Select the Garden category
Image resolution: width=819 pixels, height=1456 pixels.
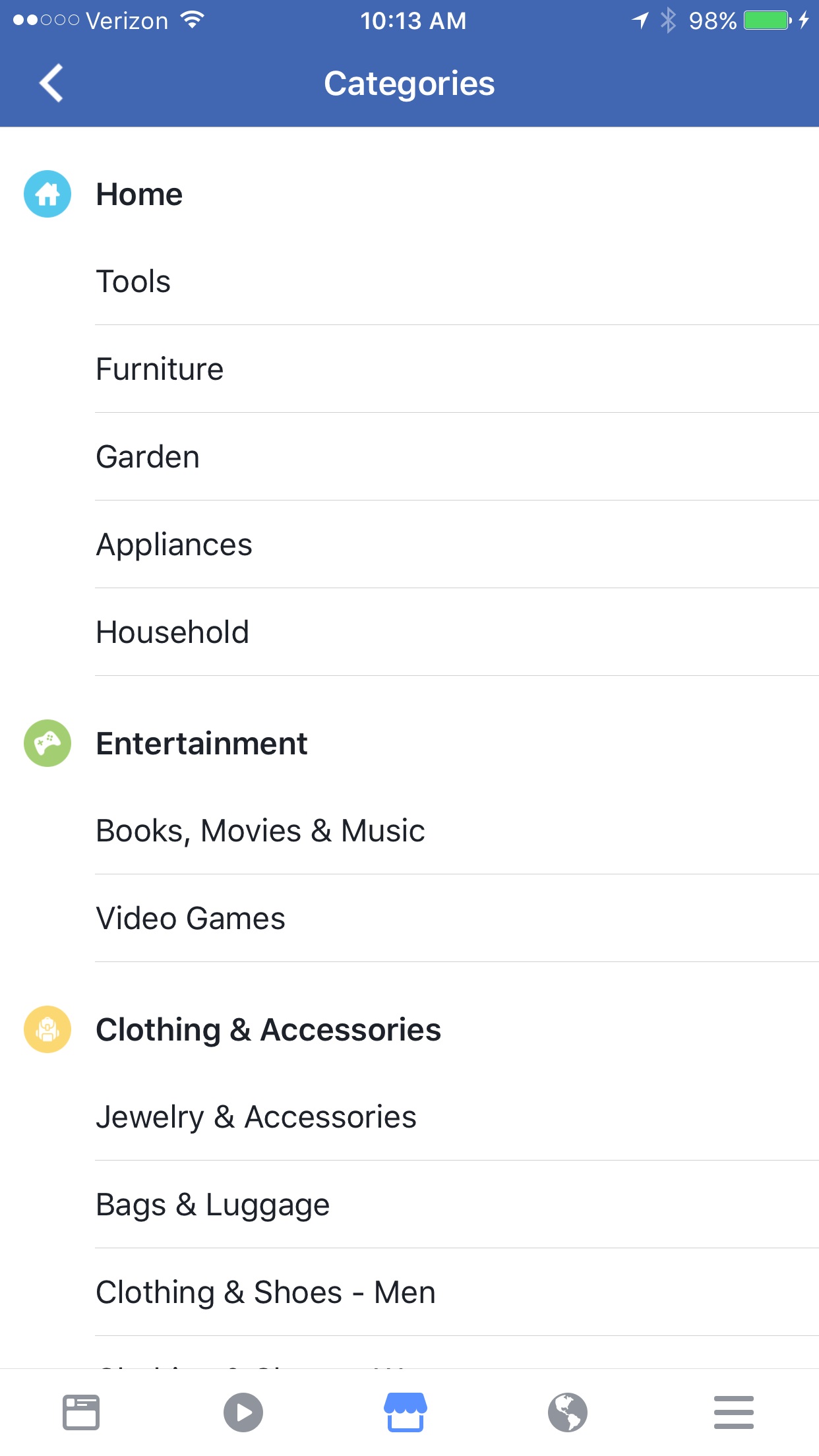coord(148,457)
